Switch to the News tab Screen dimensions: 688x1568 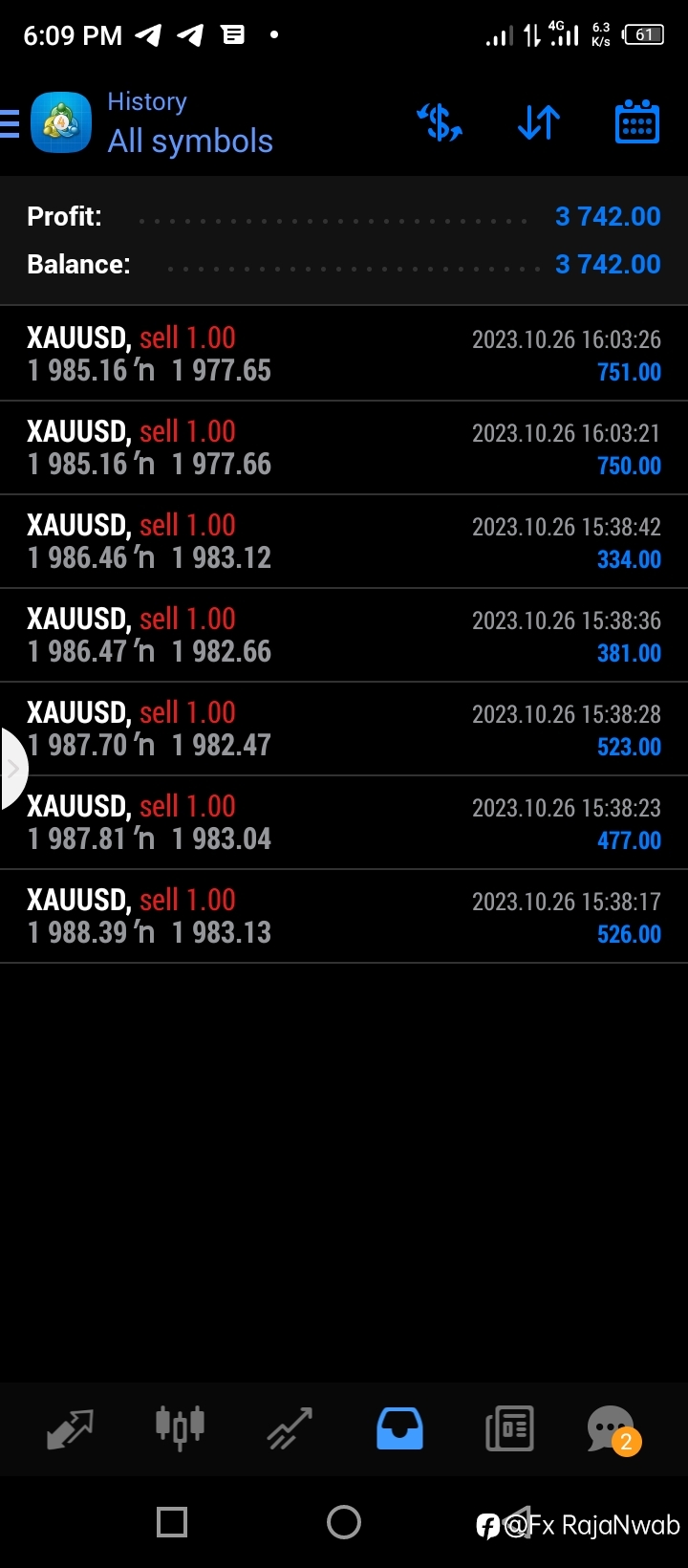click(509, 1429)
